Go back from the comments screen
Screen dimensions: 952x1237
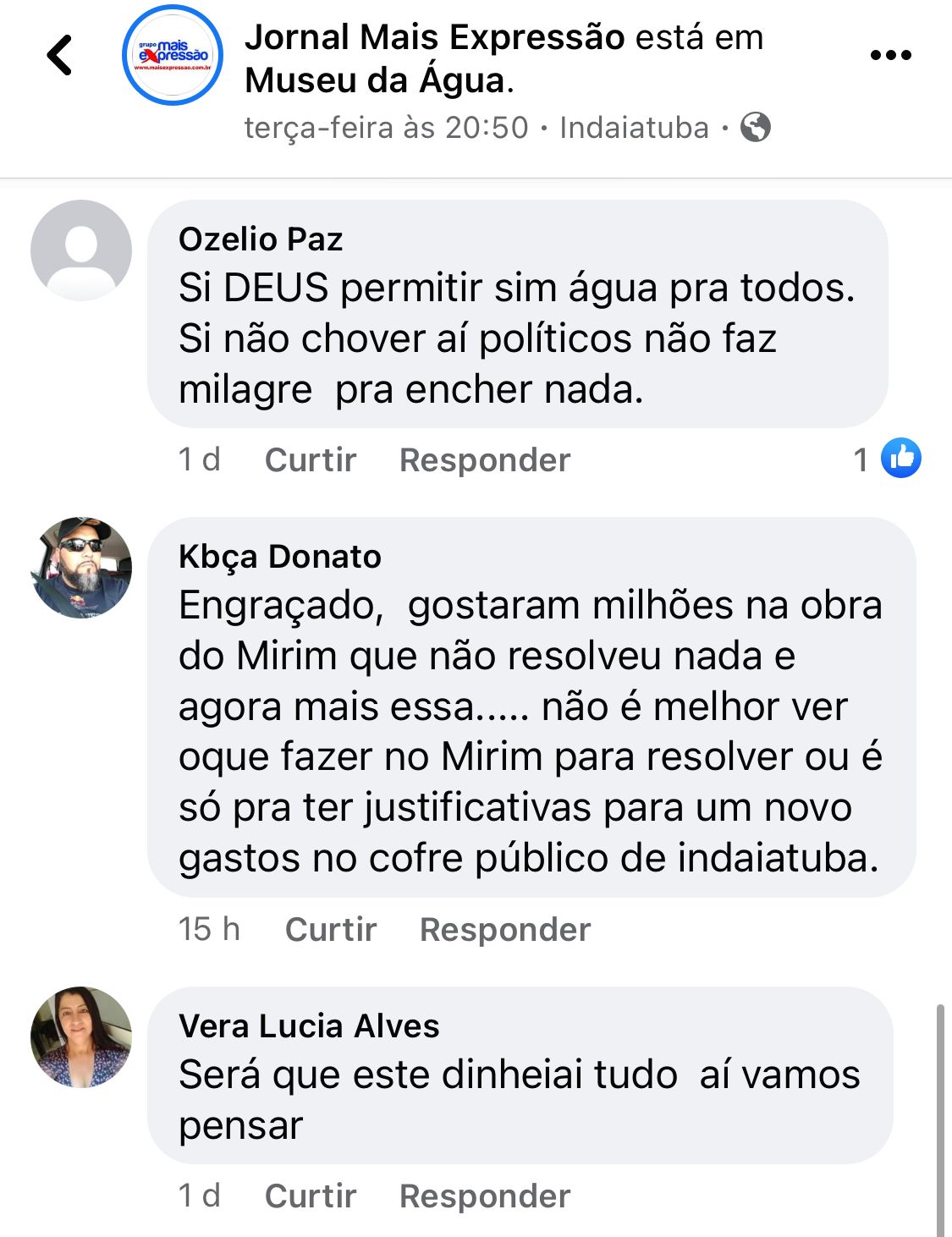[60, 56]
